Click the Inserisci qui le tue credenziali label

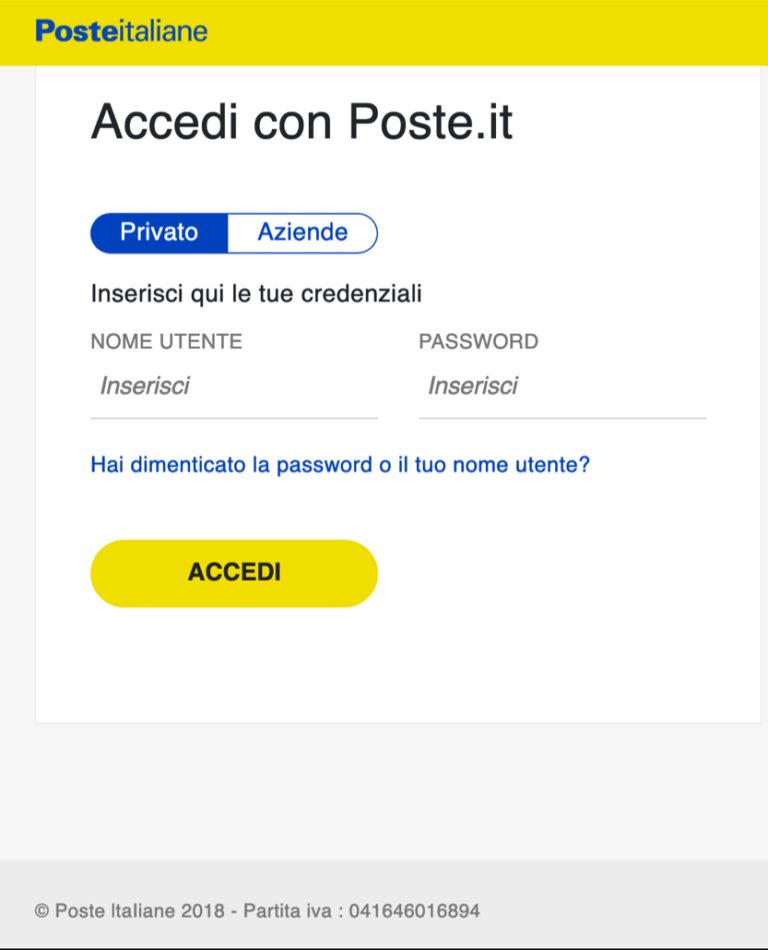click(x=256, y=293)
